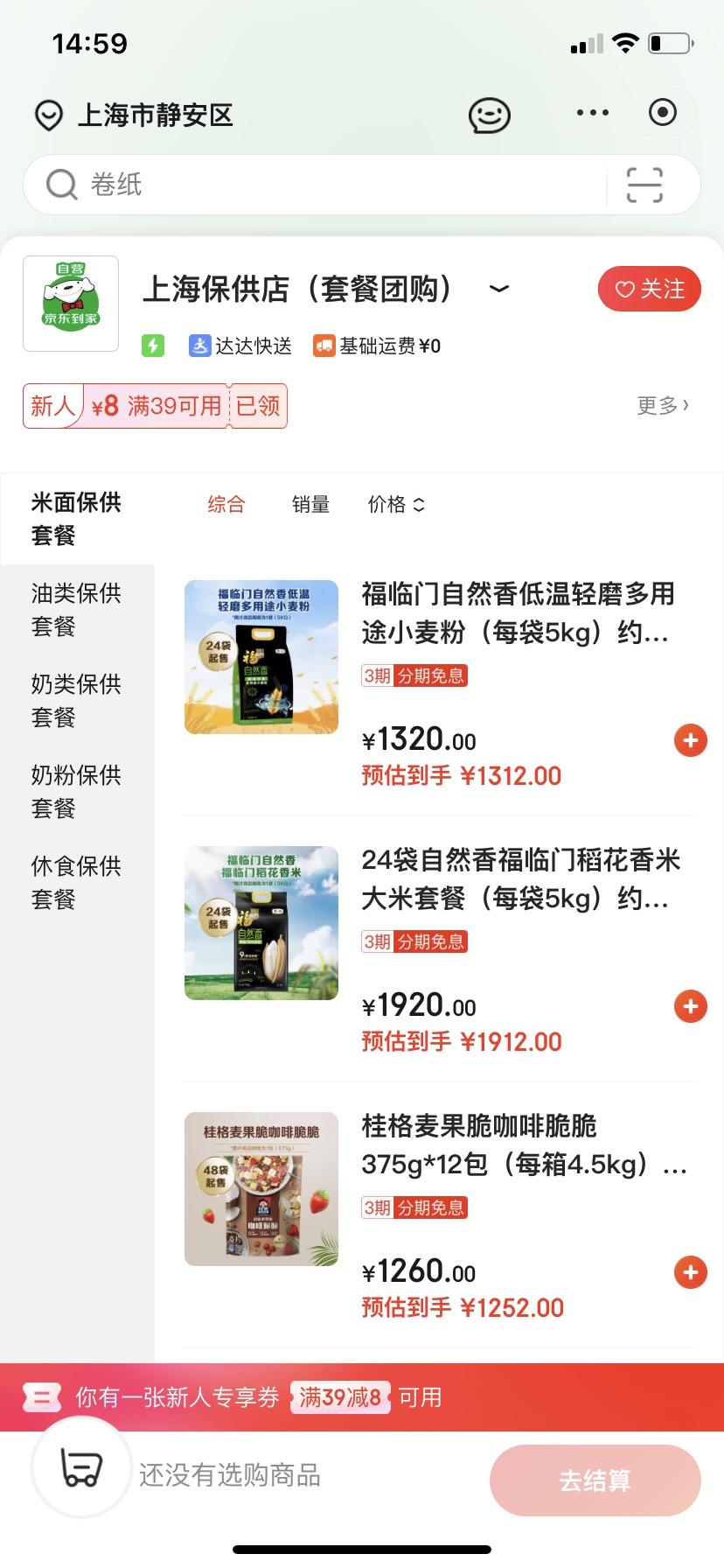
Task: Toggle 关注 to follow the store
Action: pyautogui.click(x=649, y=289)
